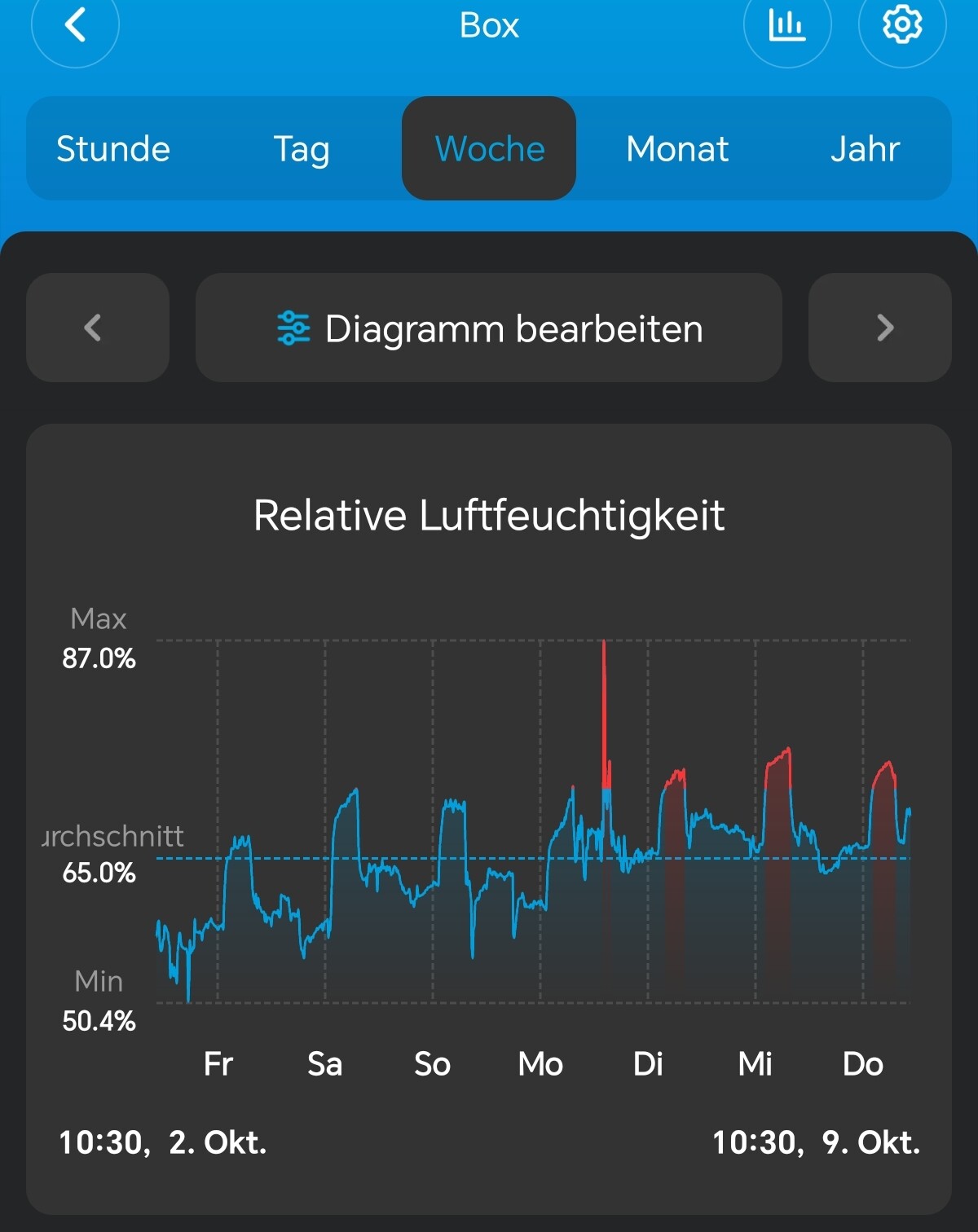The image size is (978, 1232).
Task: Open settings via the gear icon
Action: click(x=901, y=25)
